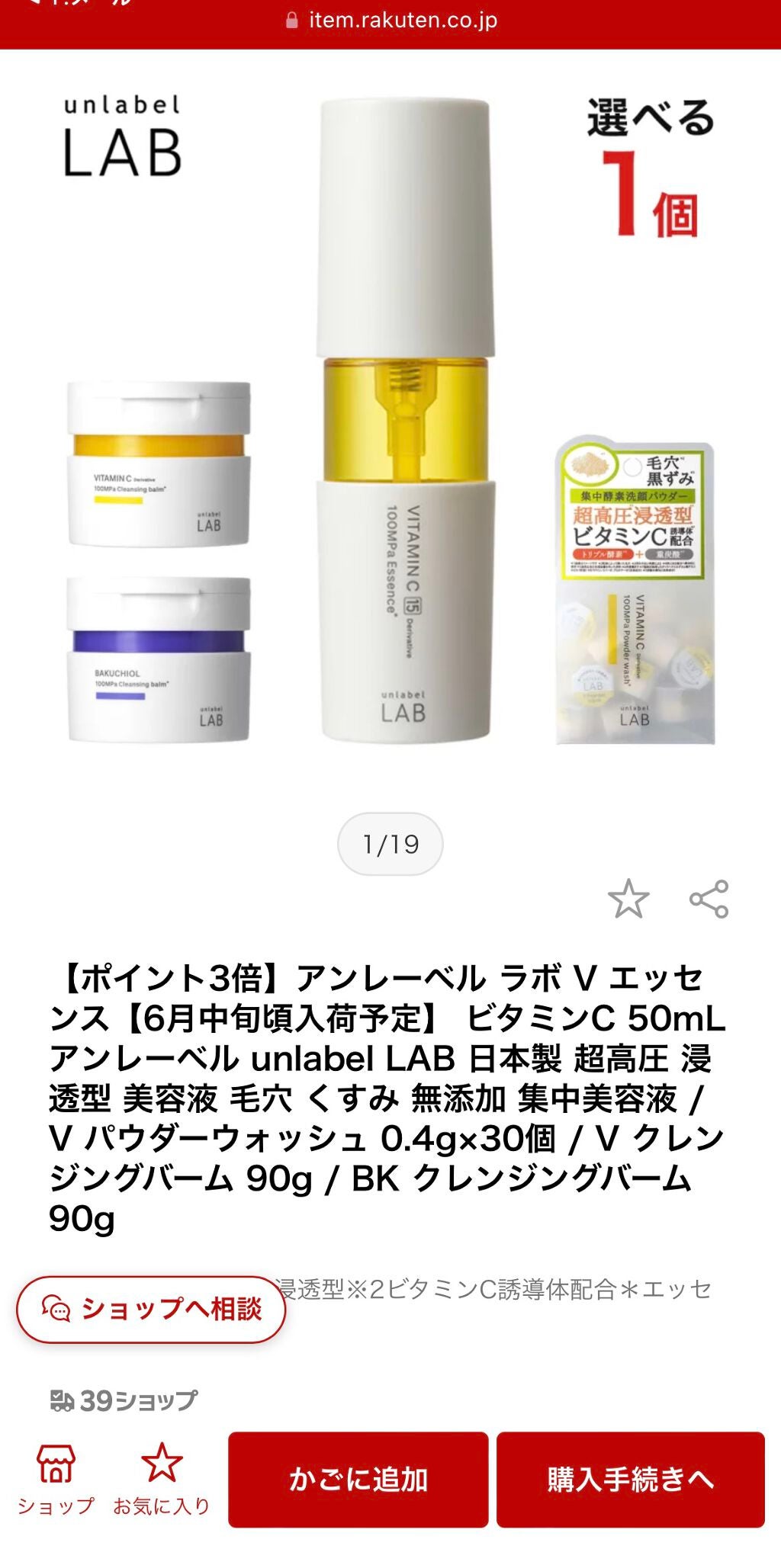Save to お気に入り in bottom bar

(x=161, y=1478)
